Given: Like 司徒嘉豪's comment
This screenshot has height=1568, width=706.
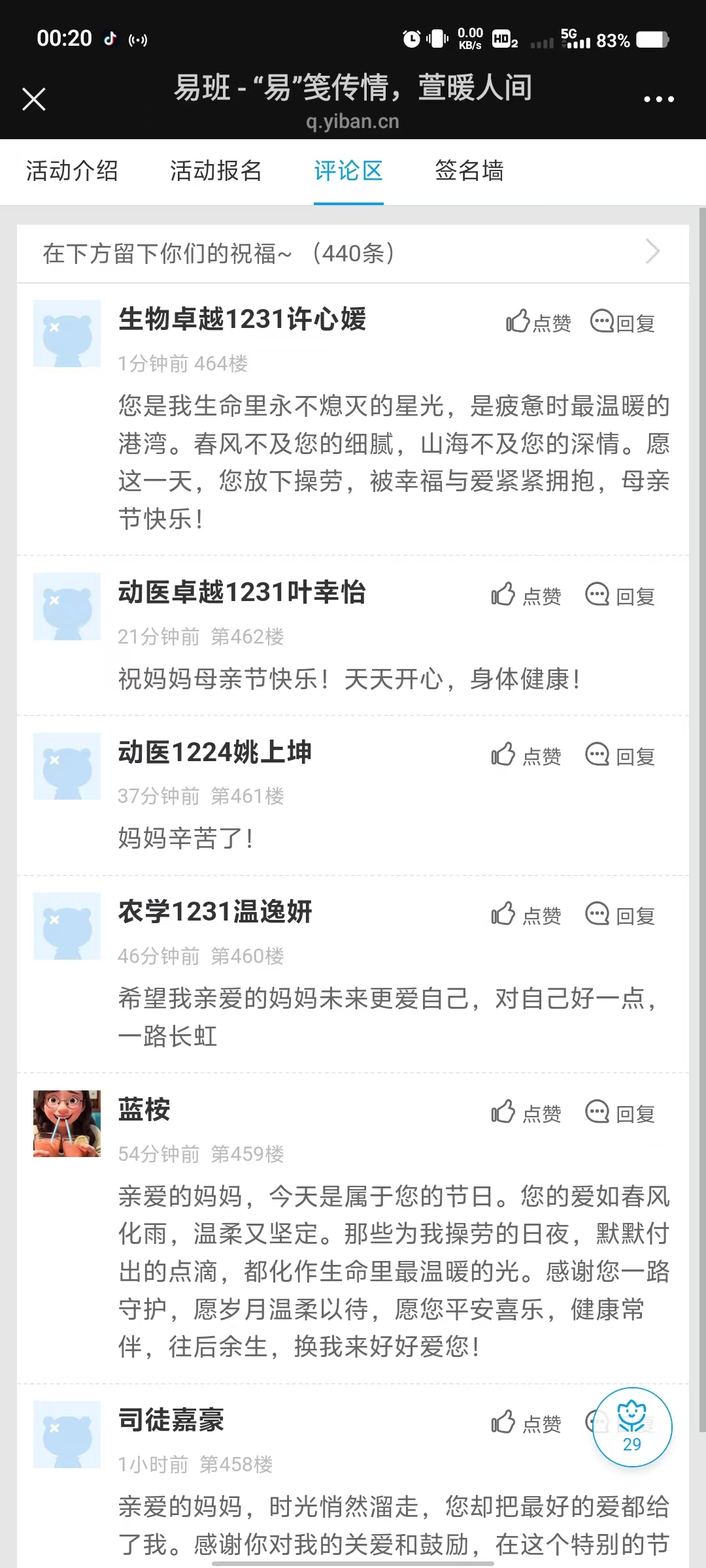Looking at the screenshot, I should (x=527, y=1423).
